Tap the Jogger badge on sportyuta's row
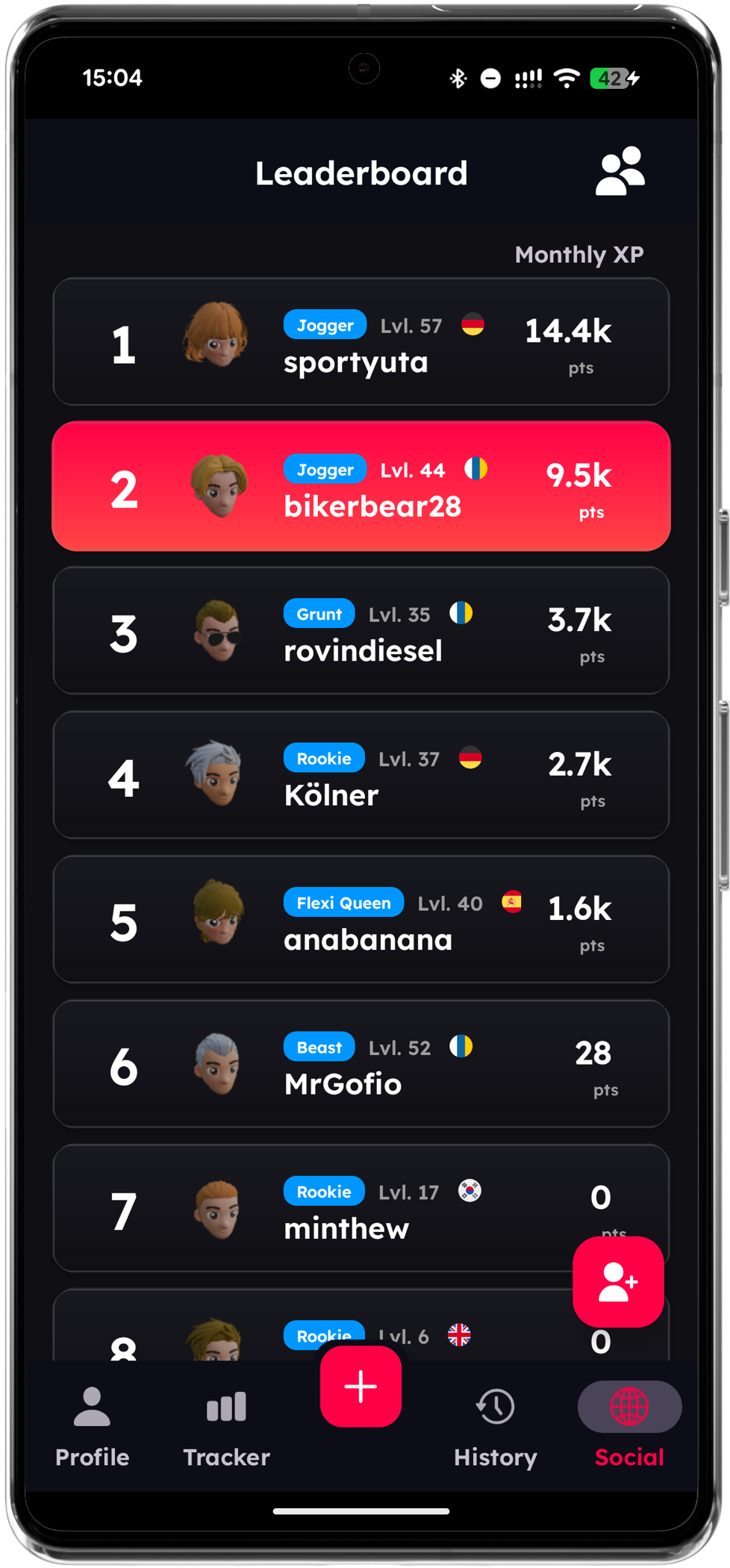Screen dimensions: 730x1568 [x=325, y=326]
